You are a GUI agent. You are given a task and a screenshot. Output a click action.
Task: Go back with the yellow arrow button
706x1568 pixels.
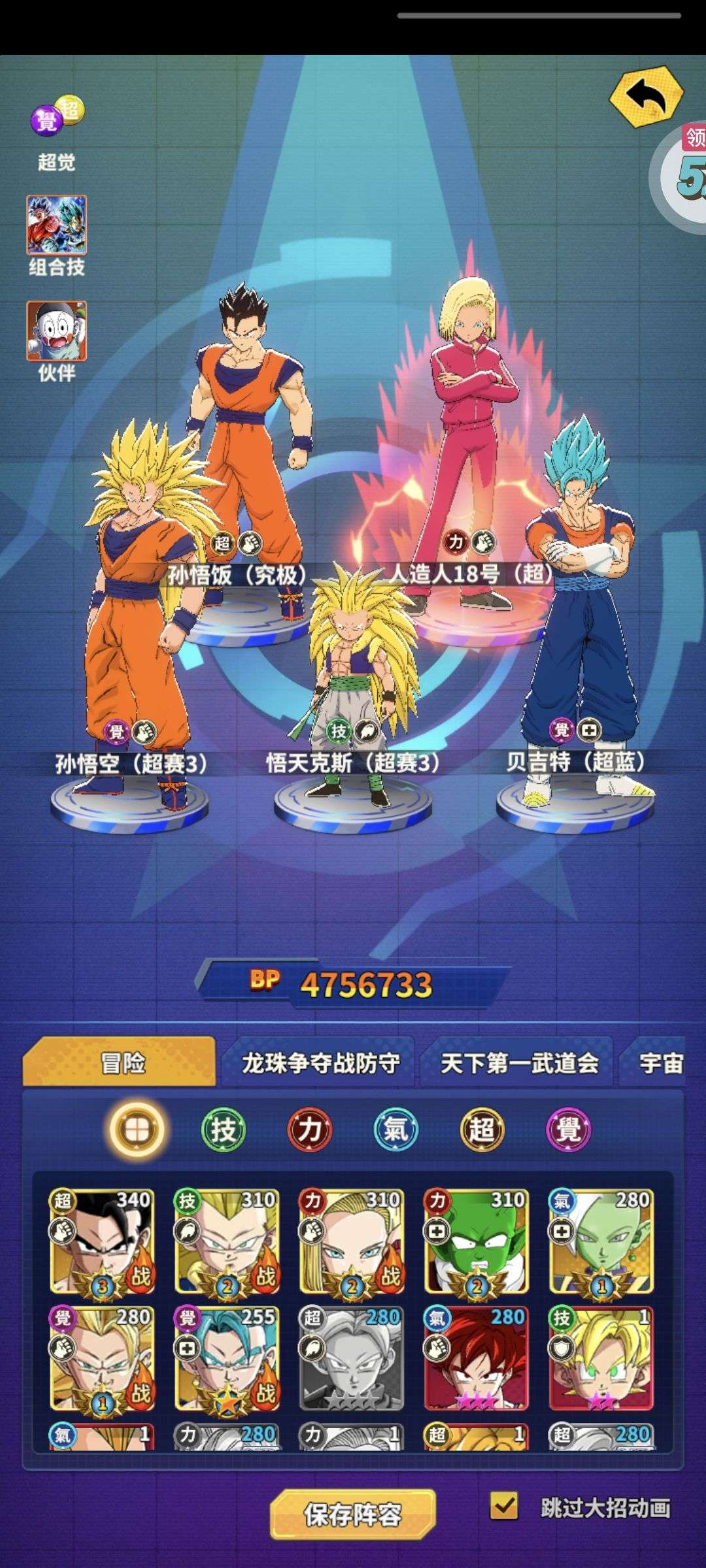[x=647, y=97]
